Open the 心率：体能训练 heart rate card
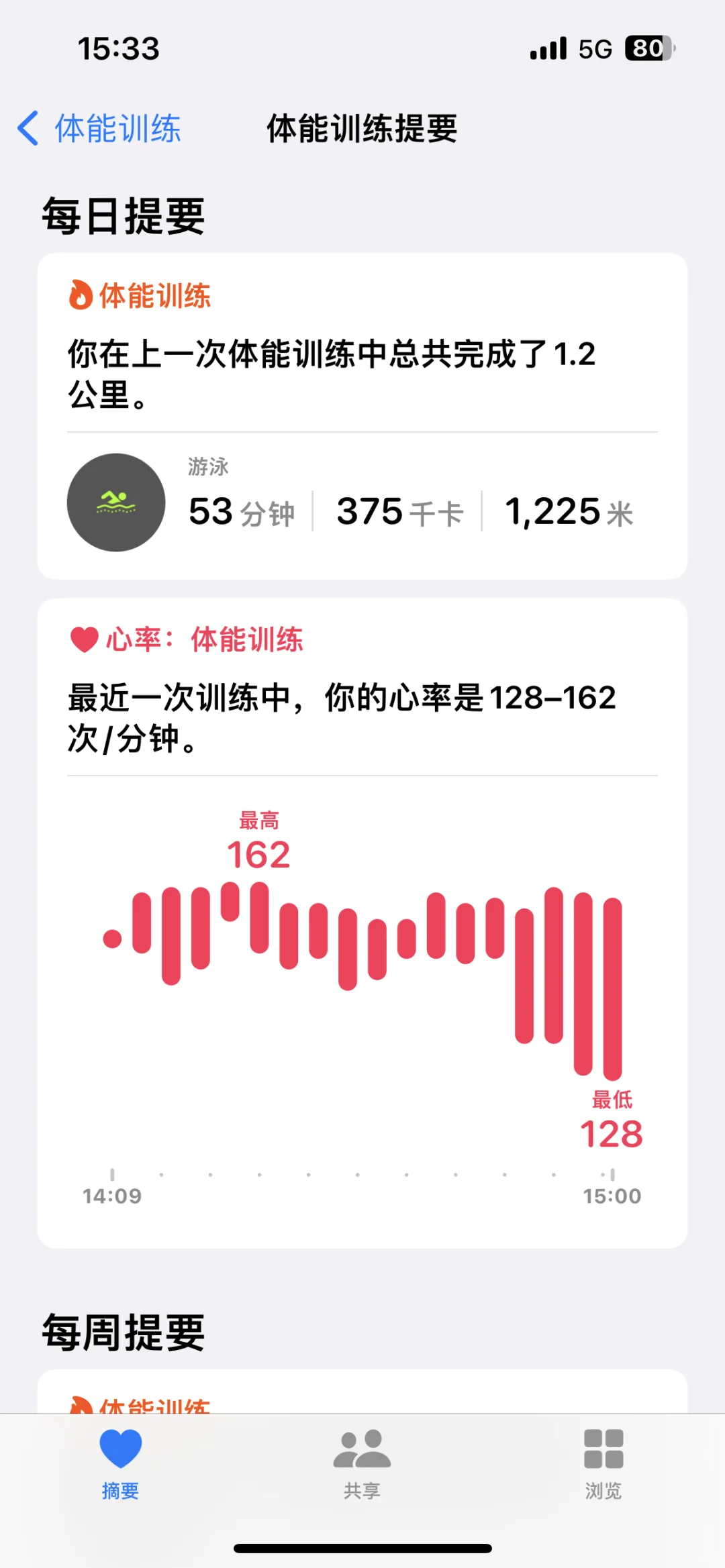 click(362, 923)
